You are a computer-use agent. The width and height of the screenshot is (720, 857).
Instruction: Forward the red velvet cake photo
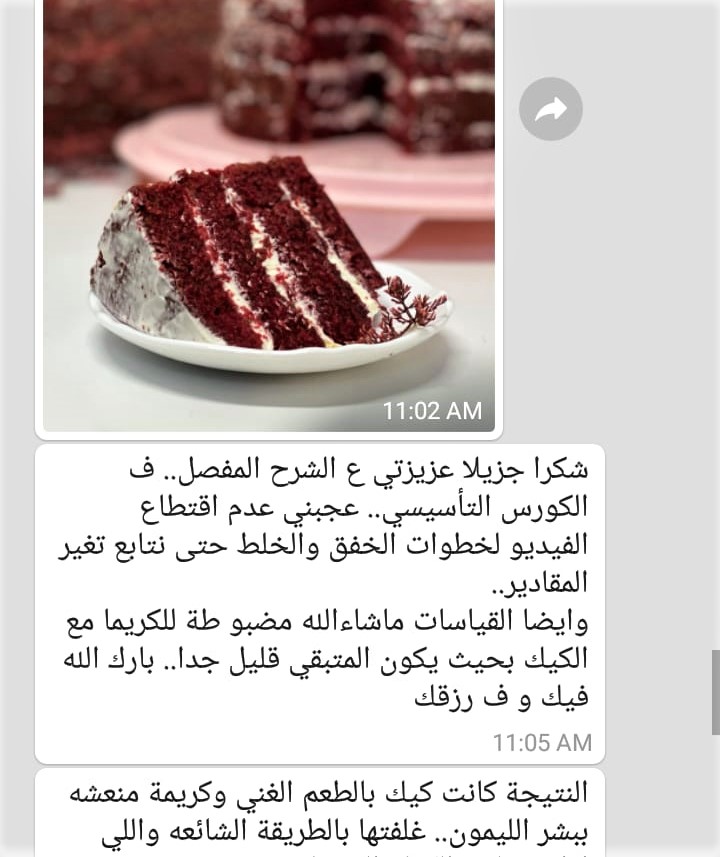pyautogui.click(x=551, y=109)
